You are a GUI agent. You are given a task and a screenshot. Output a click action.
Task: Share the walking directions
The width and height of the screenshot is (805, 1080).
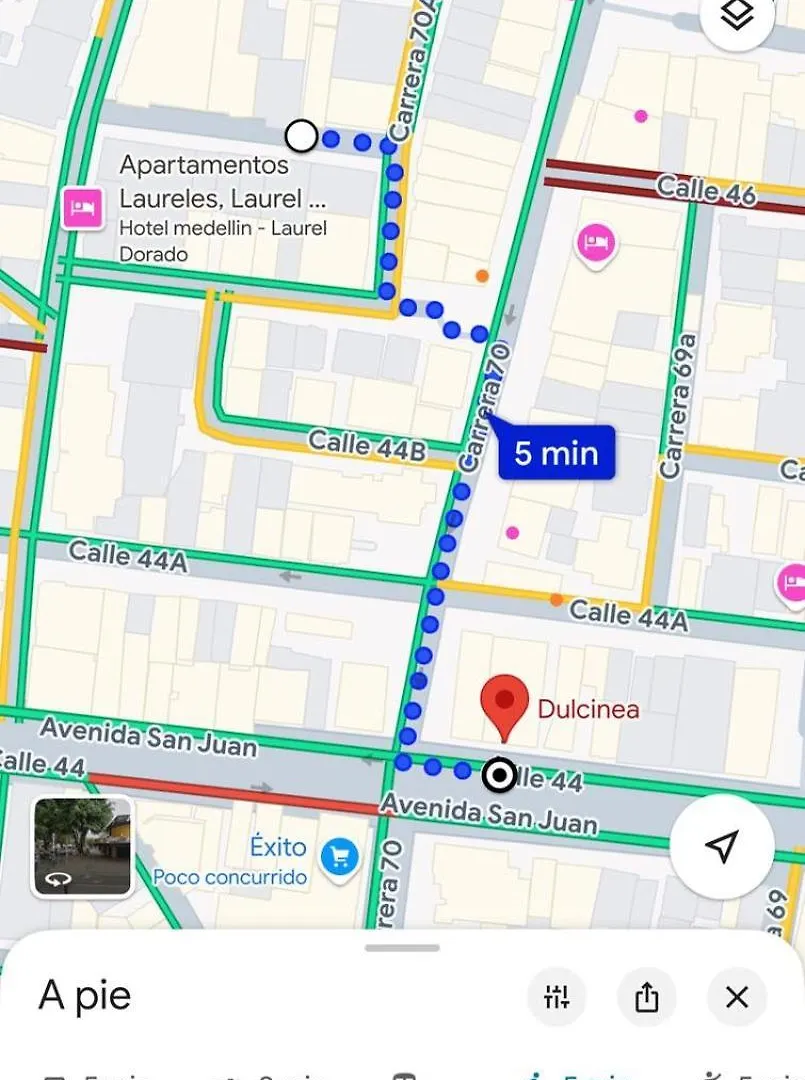pyautogui.click(x=647, y=996)
